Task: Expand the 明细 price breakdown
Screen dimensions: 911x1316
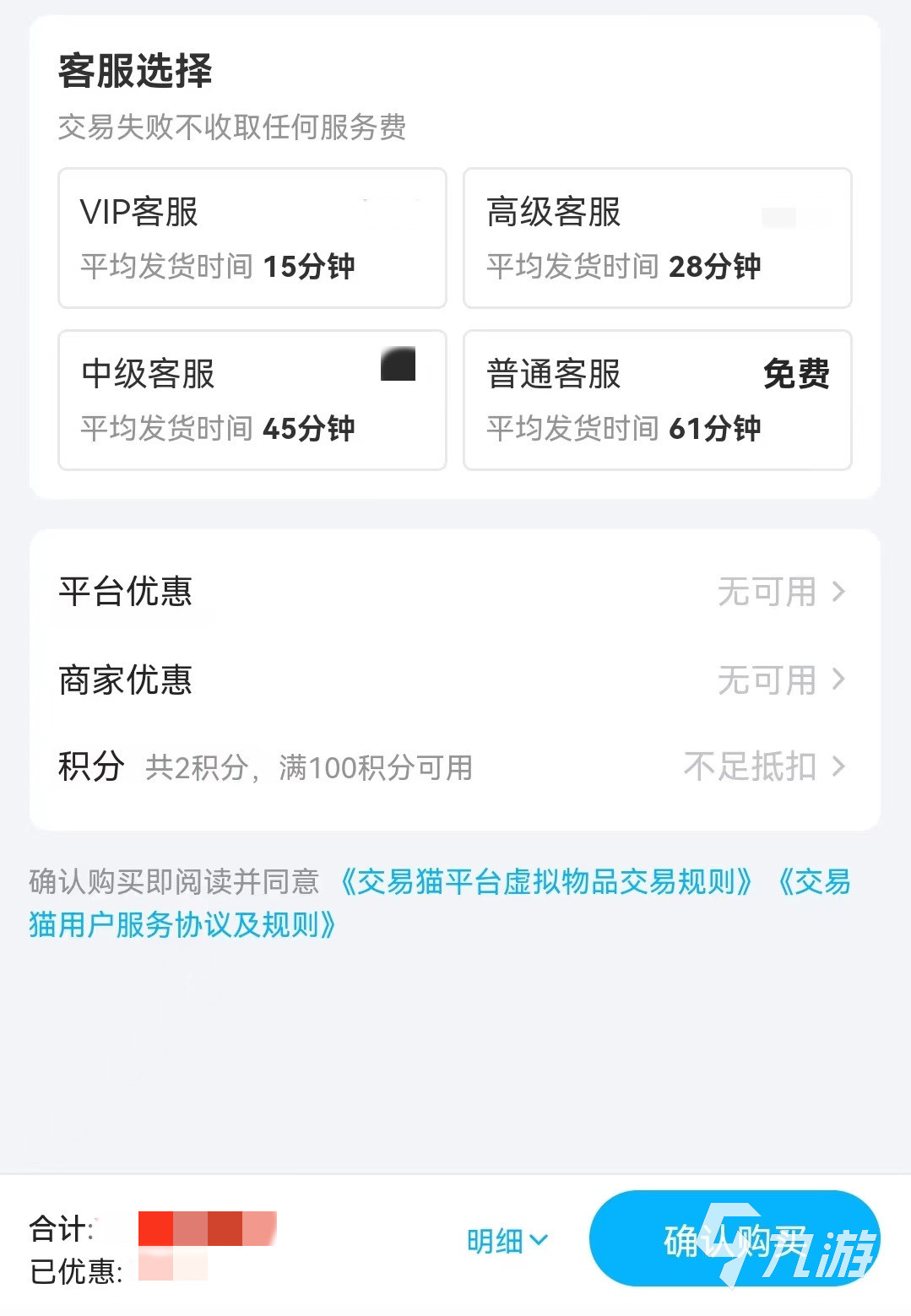Action: pos(507,1241)
